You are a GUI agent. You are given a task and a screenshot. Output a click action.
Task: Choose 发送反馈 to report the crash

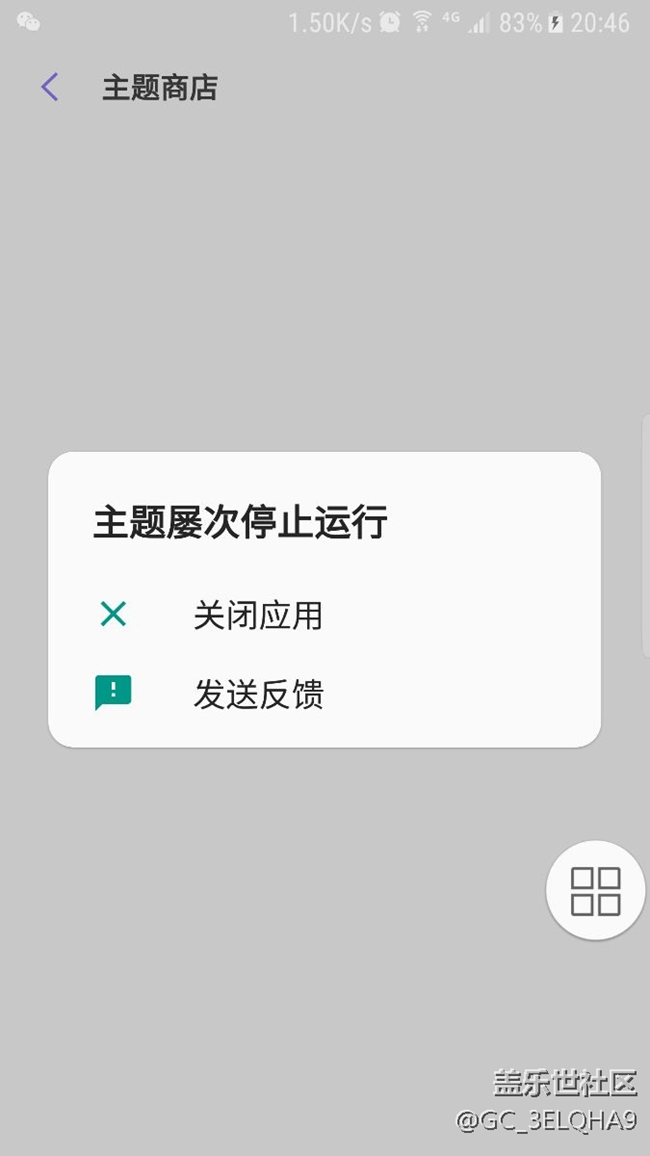(258, 694)
